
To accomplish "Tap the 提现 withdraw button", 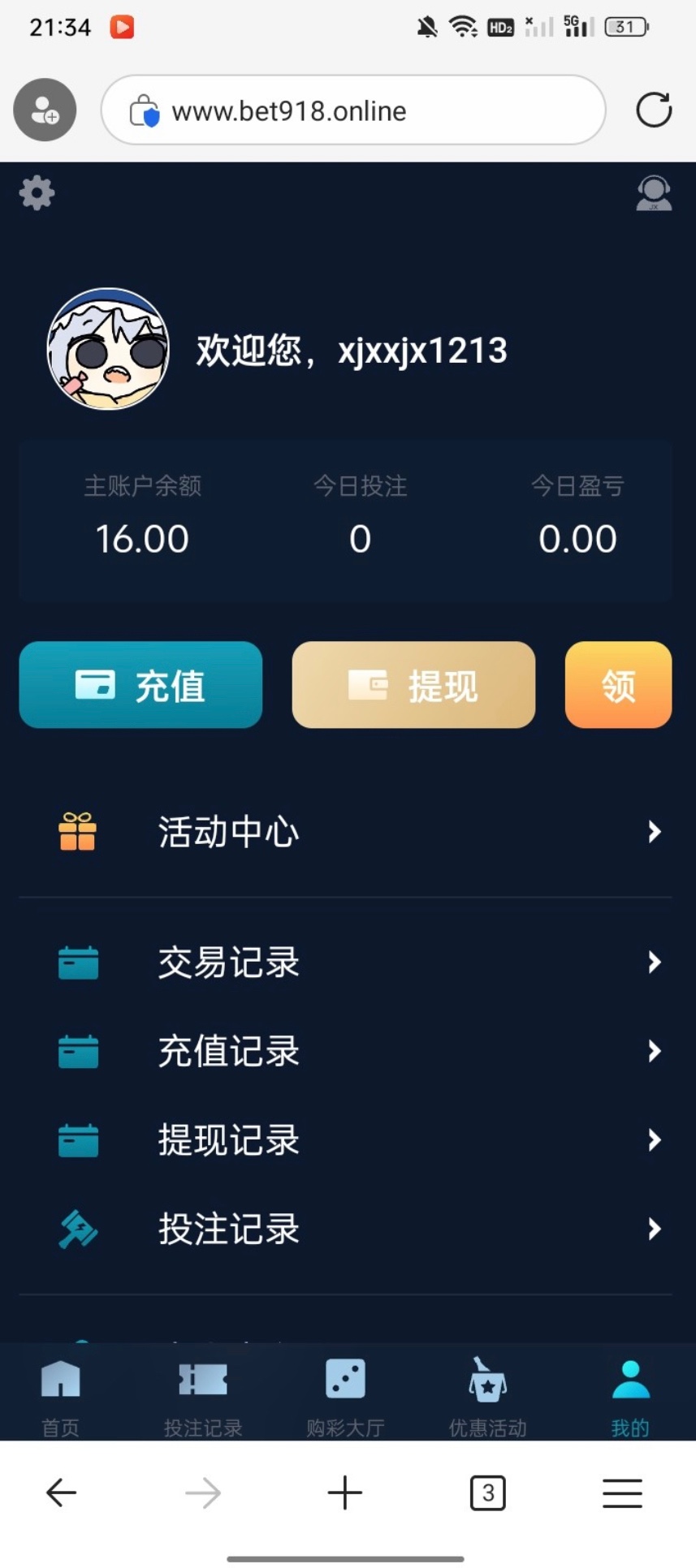I will (413, 684).
